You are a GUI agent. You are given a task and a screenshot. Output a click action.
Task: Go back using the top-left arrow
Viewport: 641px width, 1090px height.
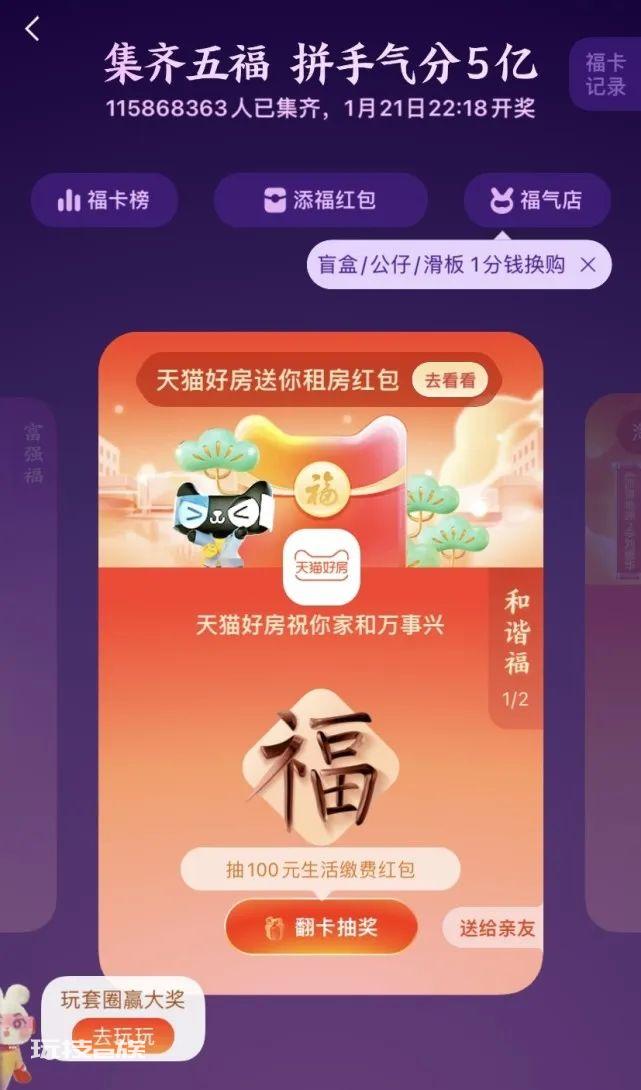(x=32, y=29)
